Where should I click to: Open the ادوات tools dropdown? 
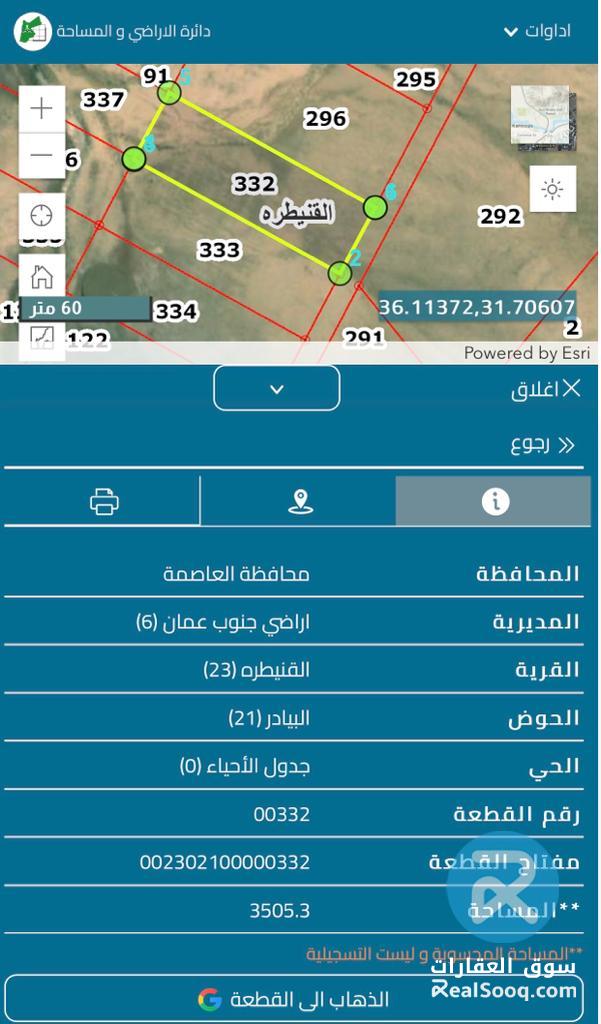(537, 30)
